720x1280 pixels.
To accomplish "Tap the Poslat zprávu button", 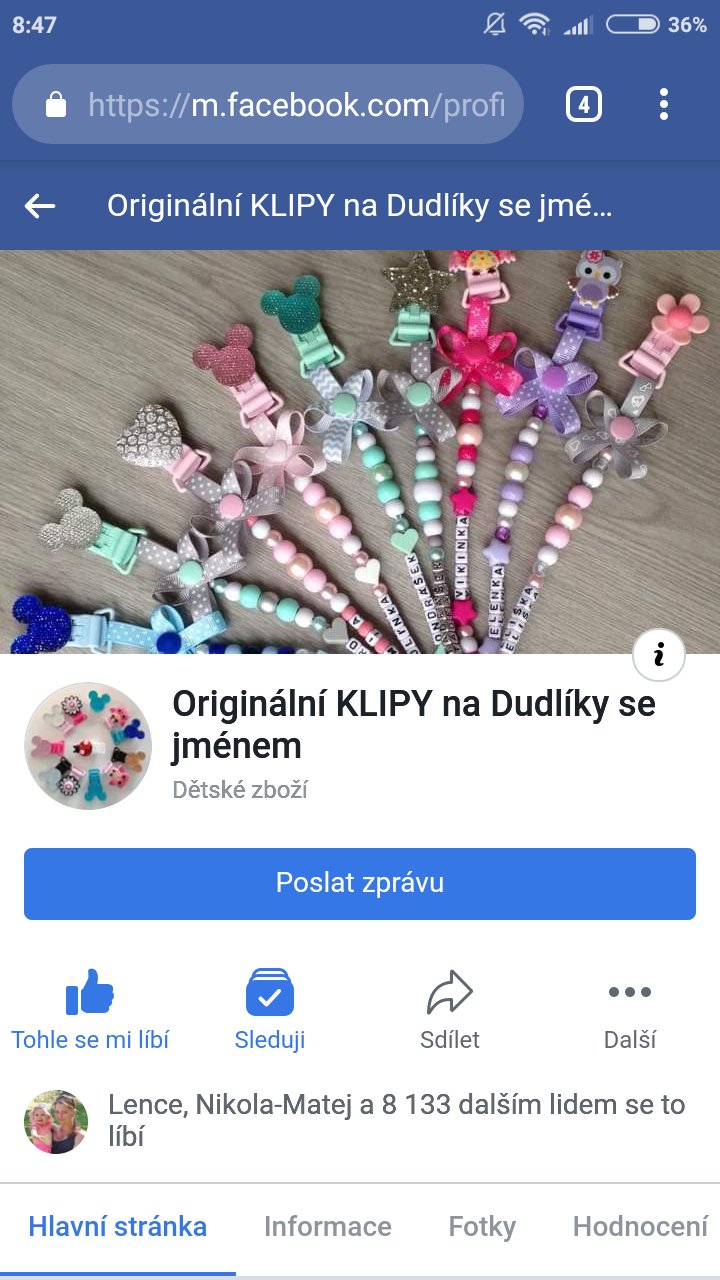I will pyautogui.click(x=360, y=883).
